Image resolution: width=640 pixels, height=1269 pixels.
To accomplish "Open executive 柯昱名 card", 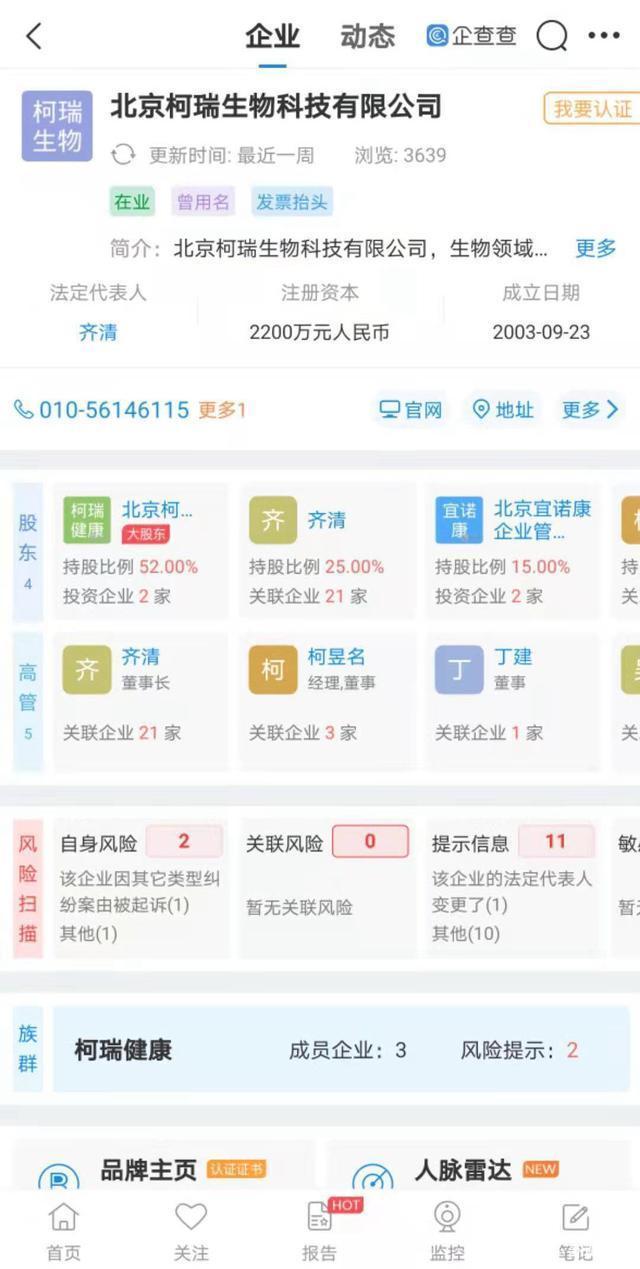I will 326,697.
